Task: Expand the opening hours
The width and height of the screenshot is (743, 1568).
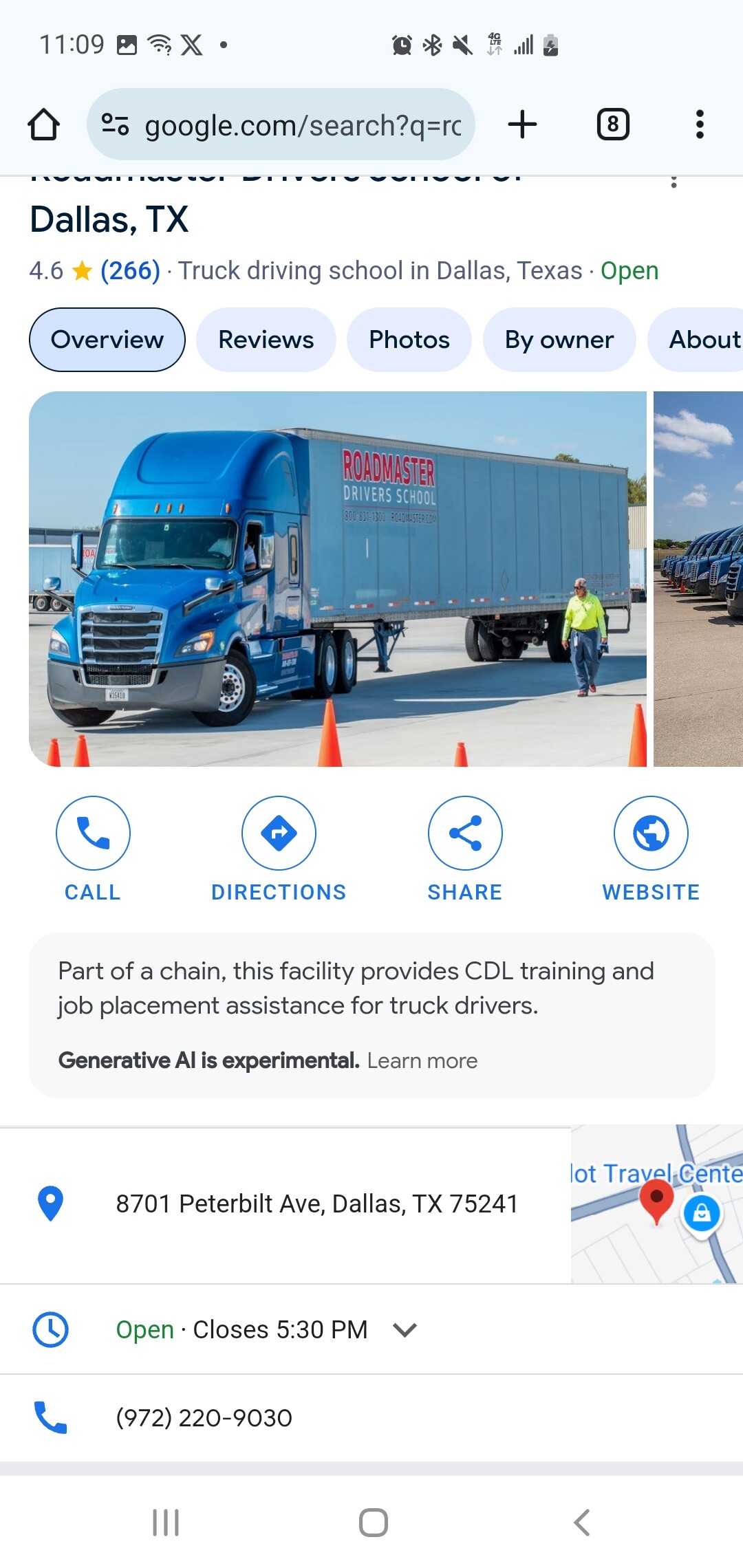Action: (405, 1329)
